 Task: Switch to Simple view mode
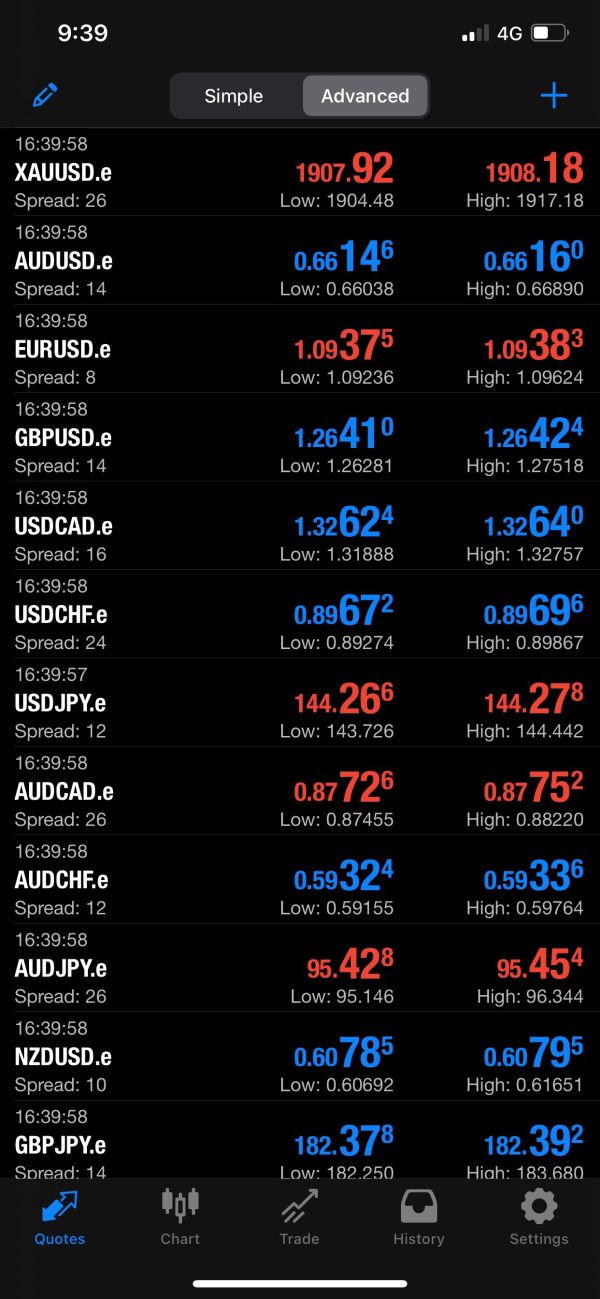point(234,96)
